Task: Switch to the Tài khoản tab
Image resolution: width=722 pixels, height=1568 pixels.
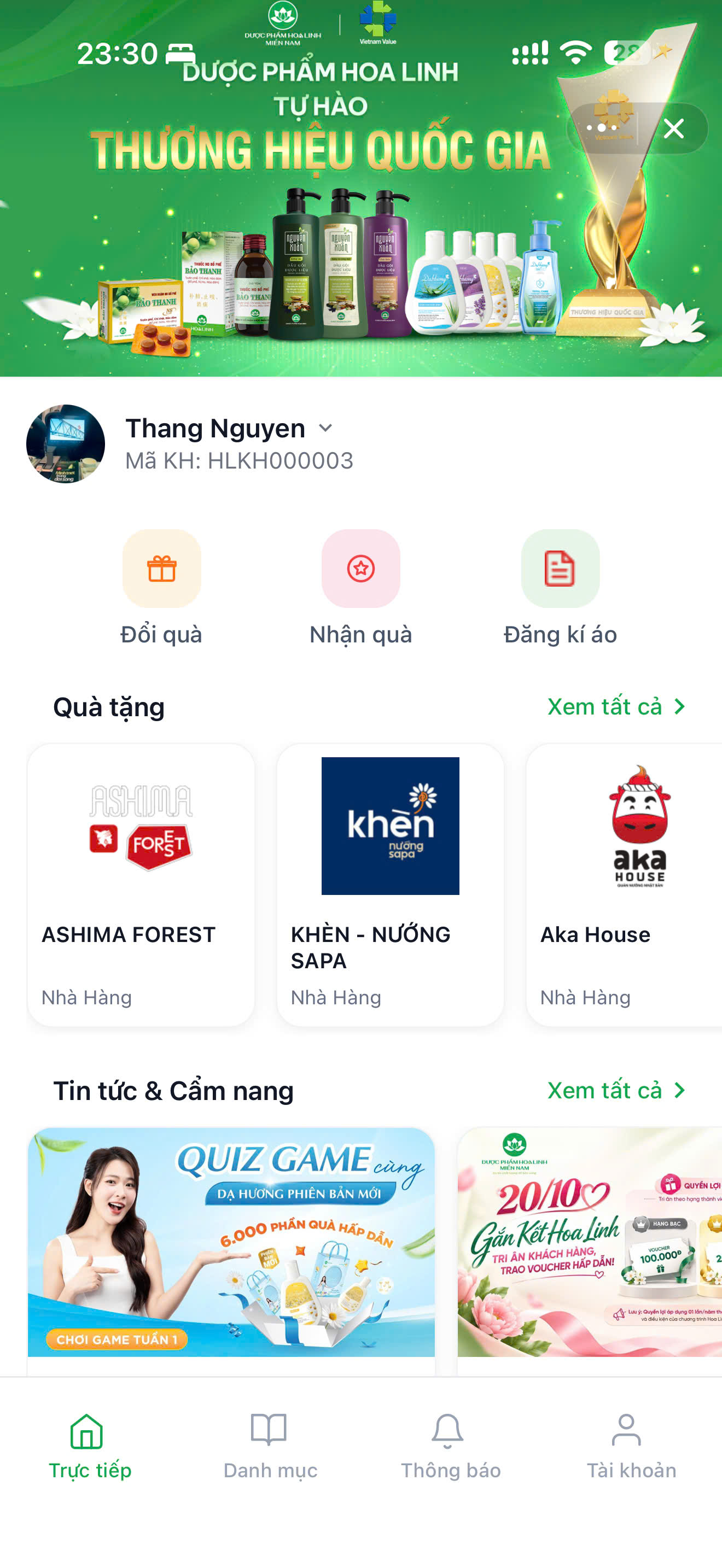Action: click(631, 1446)
